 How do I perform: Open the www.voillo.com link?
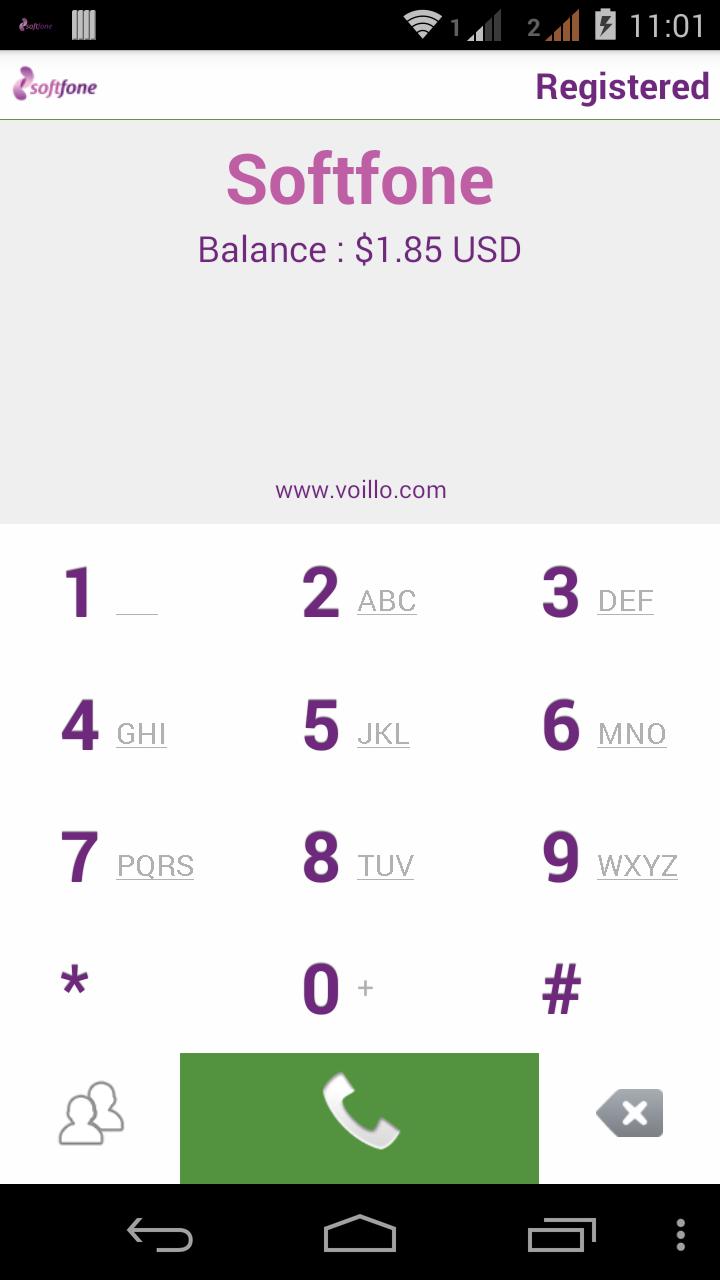[x=360, y=490]
